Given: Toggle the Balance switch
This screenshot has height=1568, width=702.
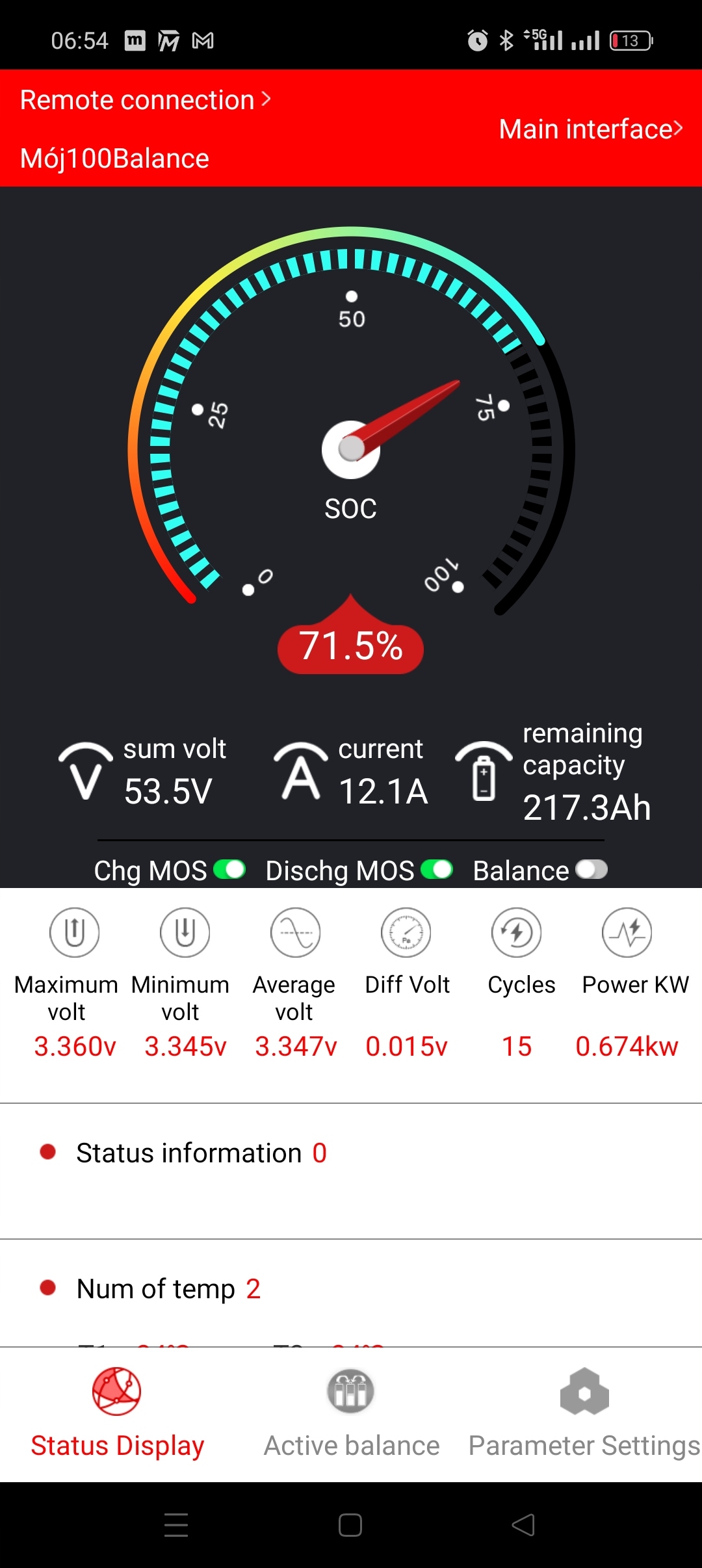Looking at the screenshot, I should [x=591, y=870].
